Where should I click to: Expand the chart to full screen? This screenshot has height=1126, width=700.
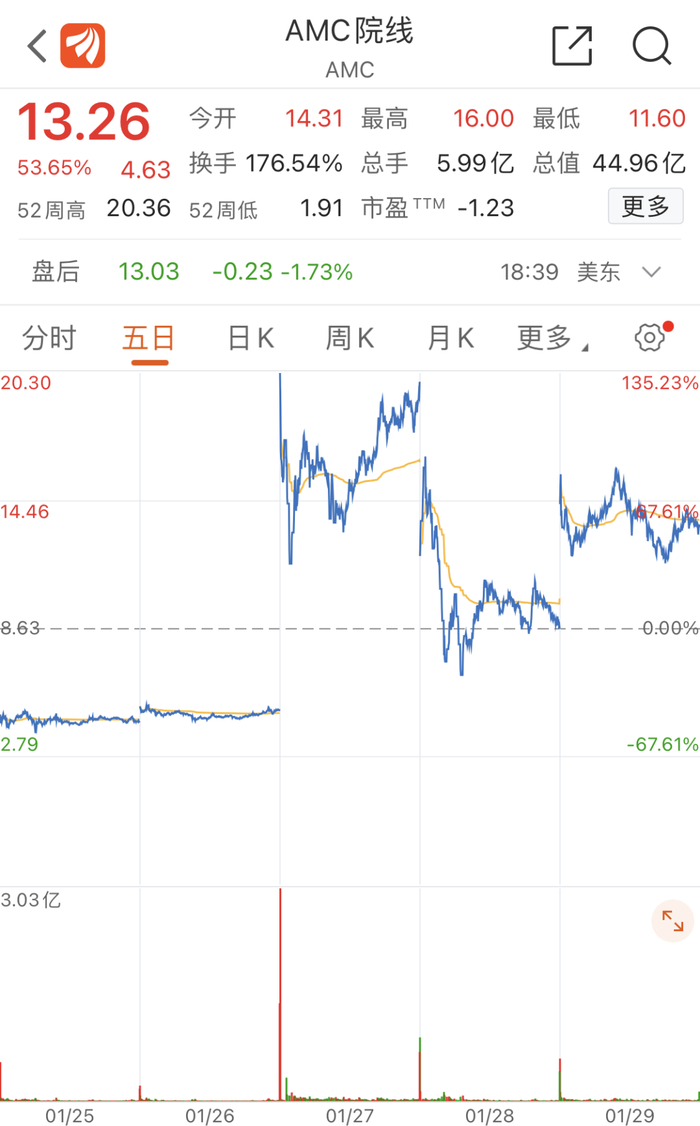coord(672,921)
